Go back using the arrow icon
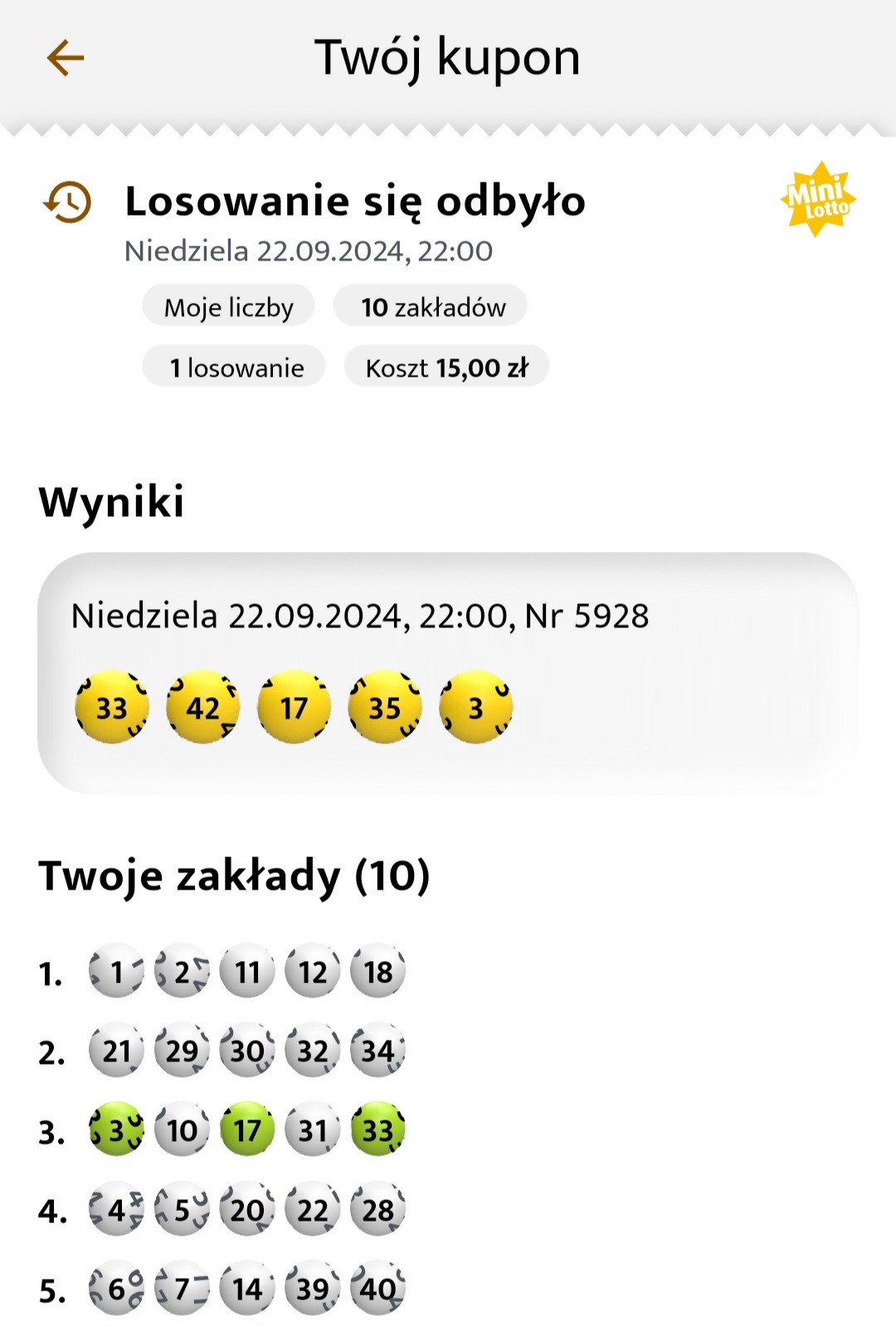Image resolution: width=896 pixels, height=1326 pixels. click(x=66, y=58)
